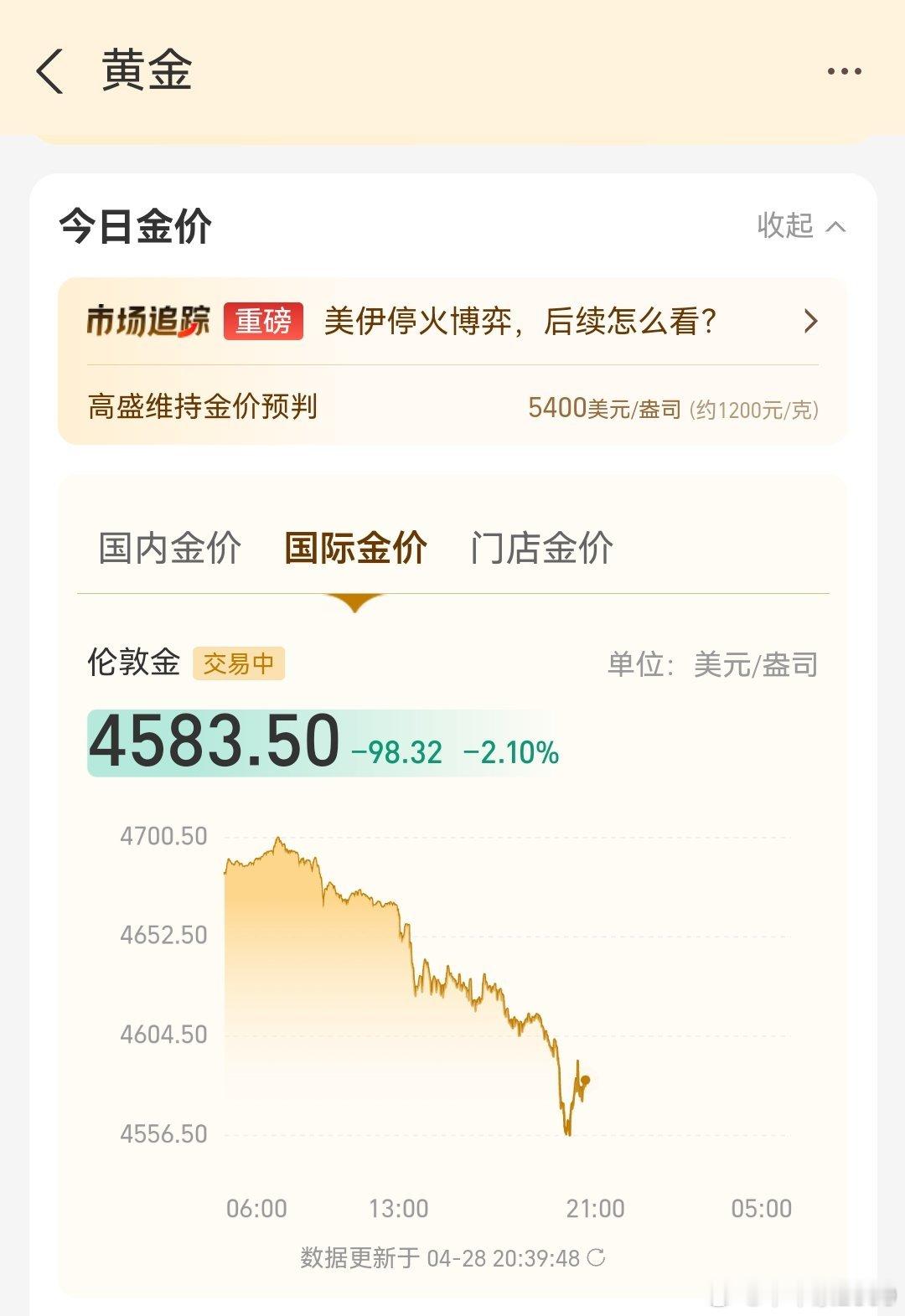Viewport: 905px width, 1316px height.
Task: Expand the 美伊停火博弈 news headline
Action: pos(520,322)
